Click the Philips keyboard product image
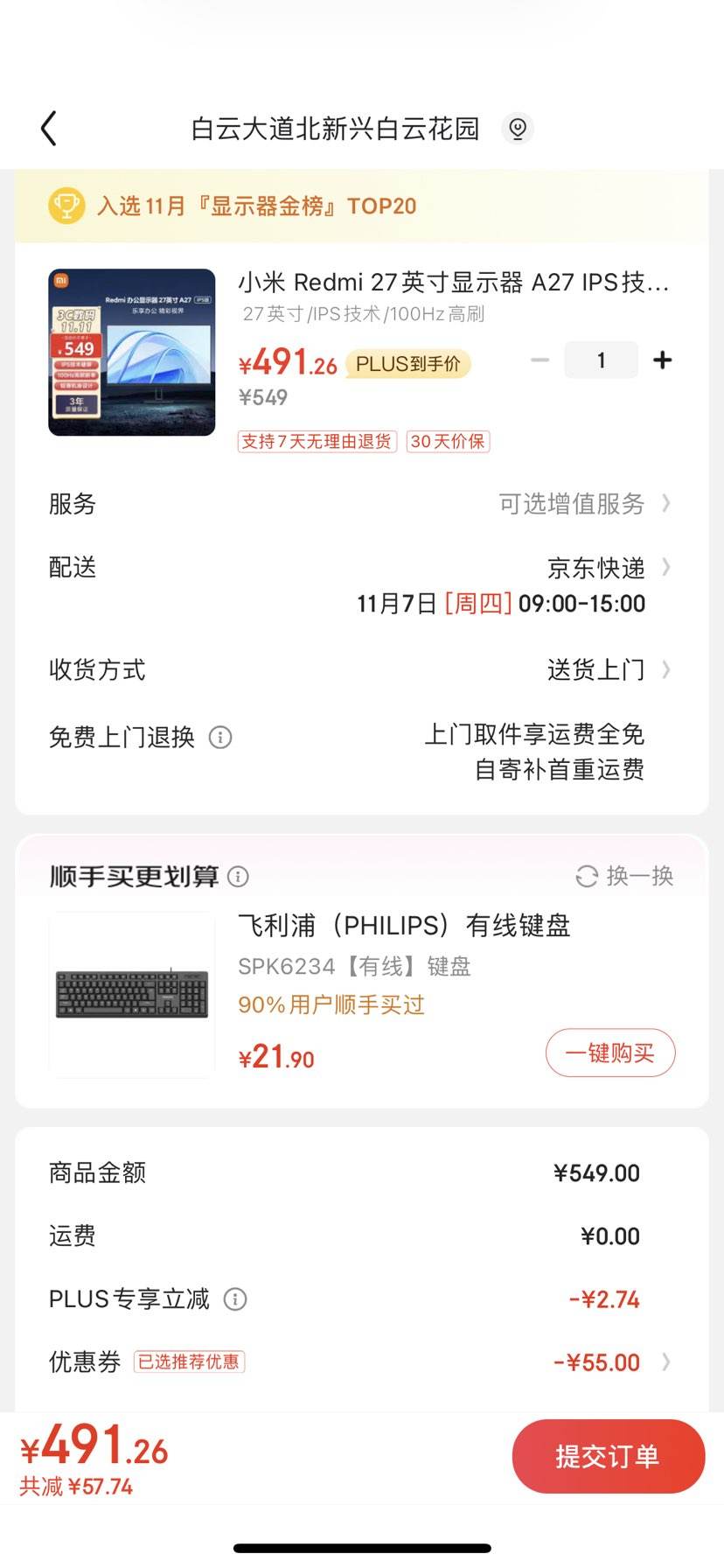Viewport: 724px width, 1568px height. click(x=131, y=993)
